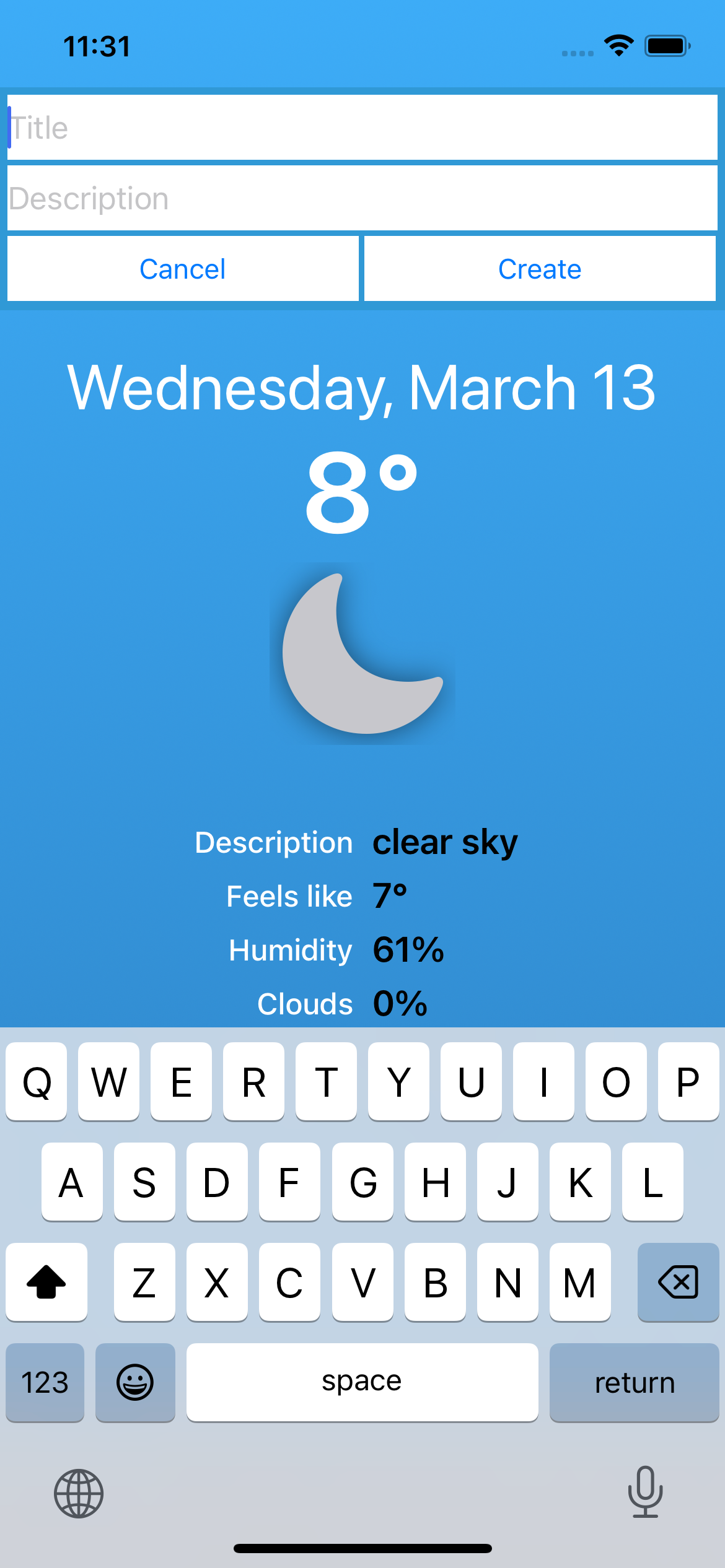
Task: Tap the backspace key
Action: 678,1282
